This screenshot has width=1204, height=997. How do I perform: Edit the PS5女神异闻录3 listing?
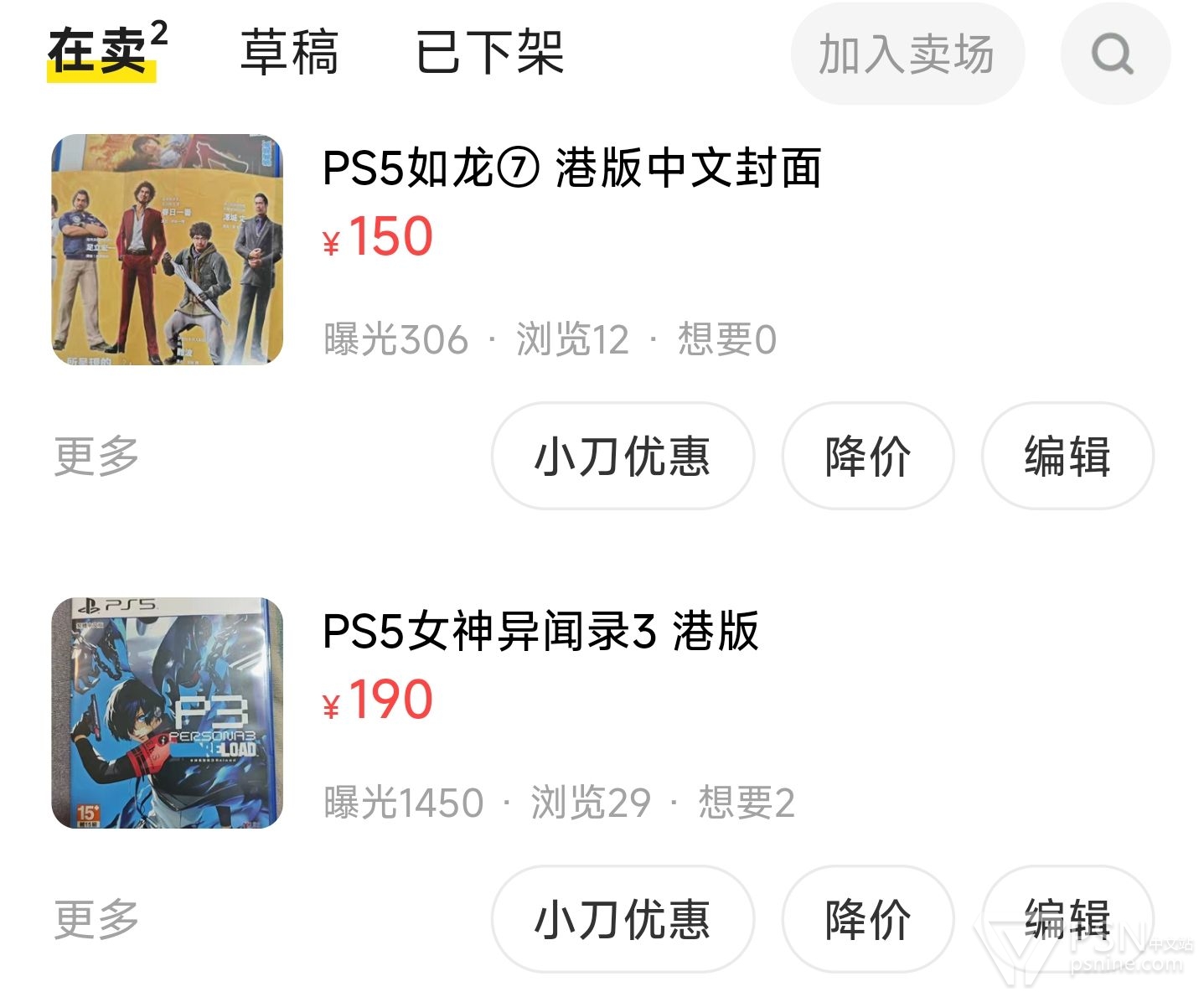click(1067, 919)
